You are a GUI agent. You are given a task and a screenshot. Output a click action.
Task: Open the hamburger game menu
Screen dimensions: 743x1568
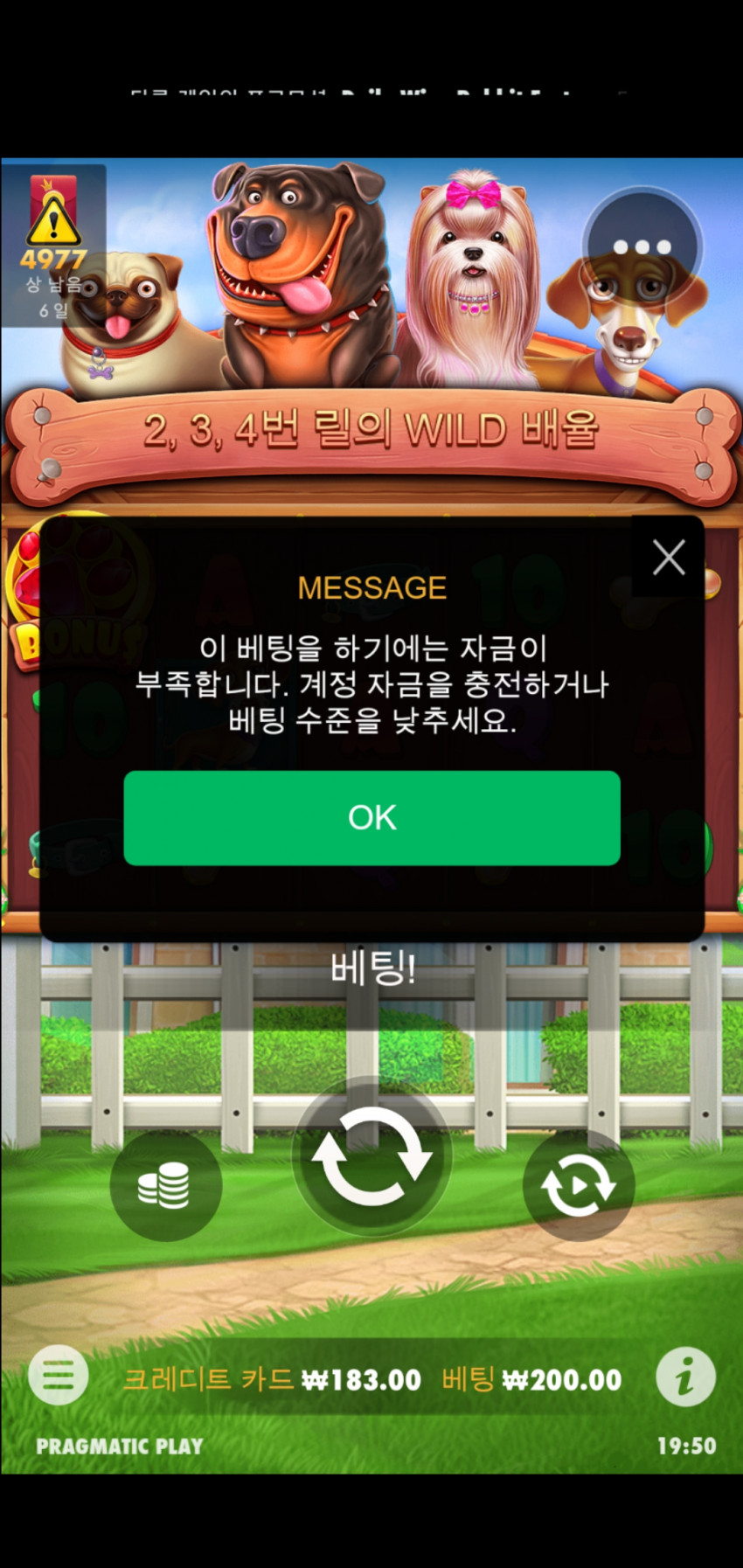[59, 1377]
